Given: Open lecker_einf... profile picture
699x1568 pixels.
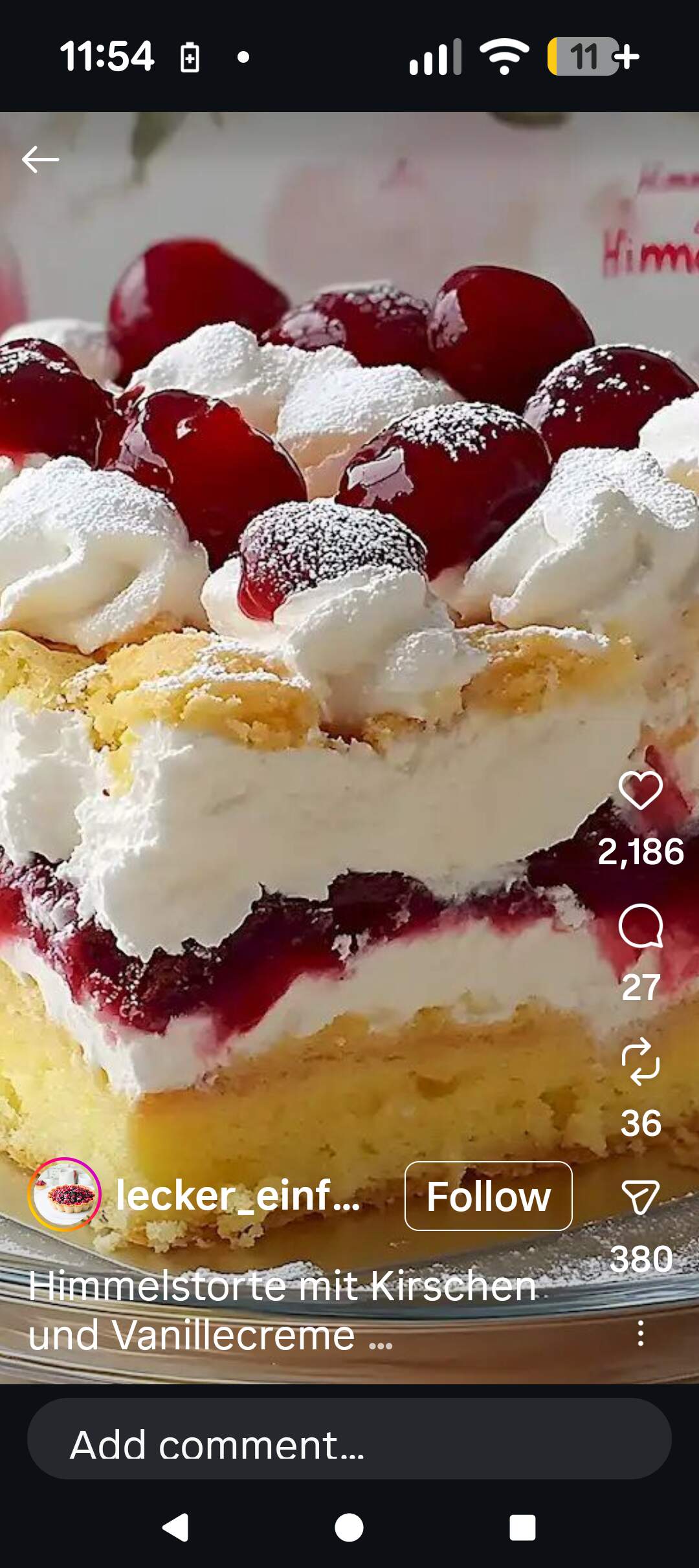Looking at the screenshot, I should tap(64, 1194).
